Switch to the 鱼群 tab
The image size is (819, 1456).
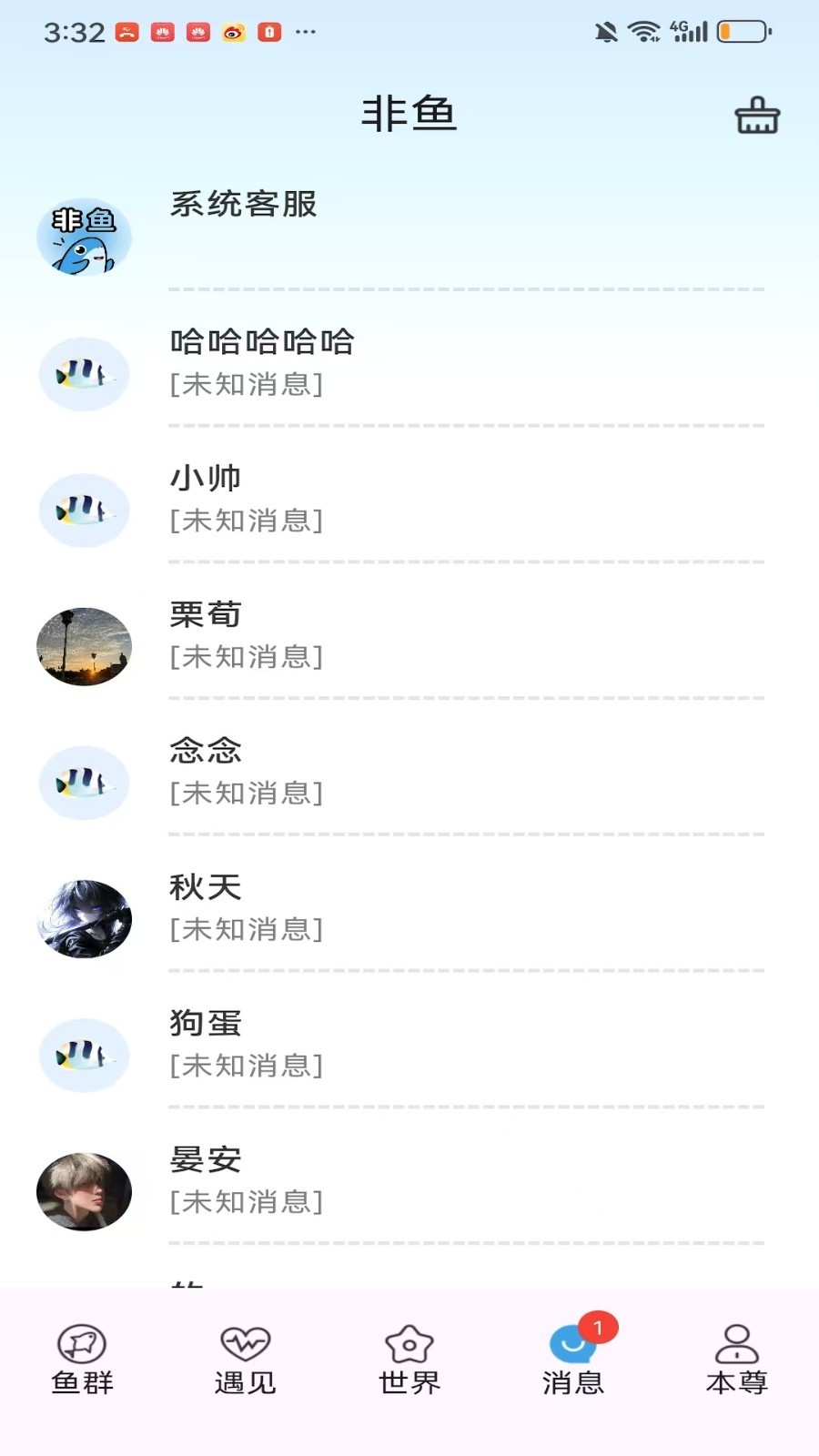pos(82,1360)
